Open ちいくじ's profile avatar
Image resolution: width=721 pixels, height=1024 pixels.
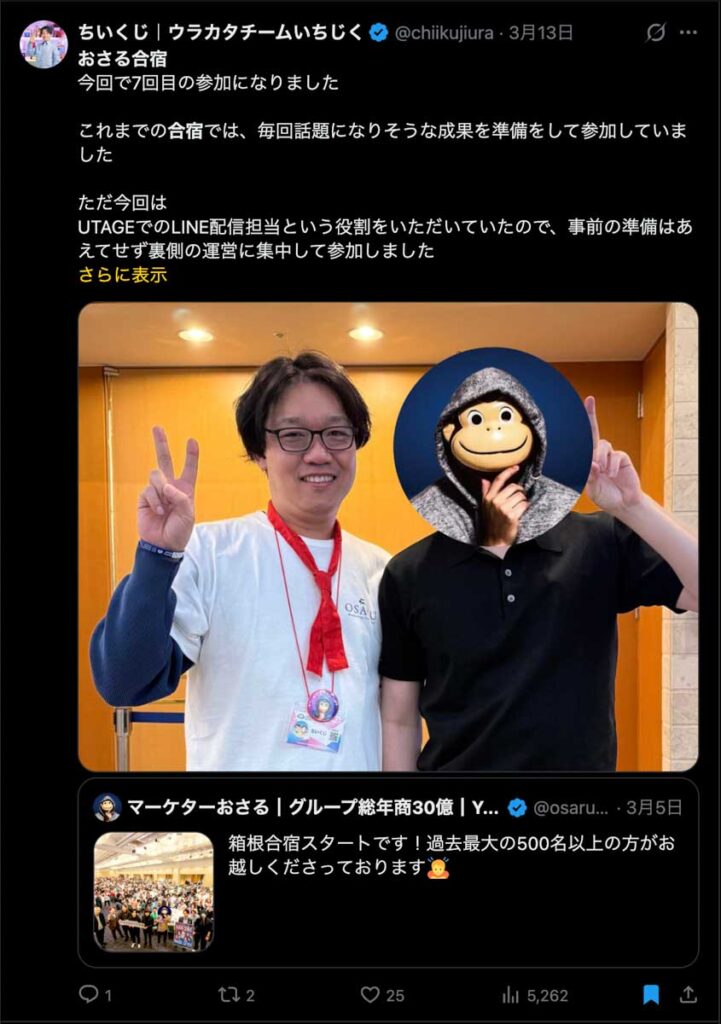(x=43, y=44)
